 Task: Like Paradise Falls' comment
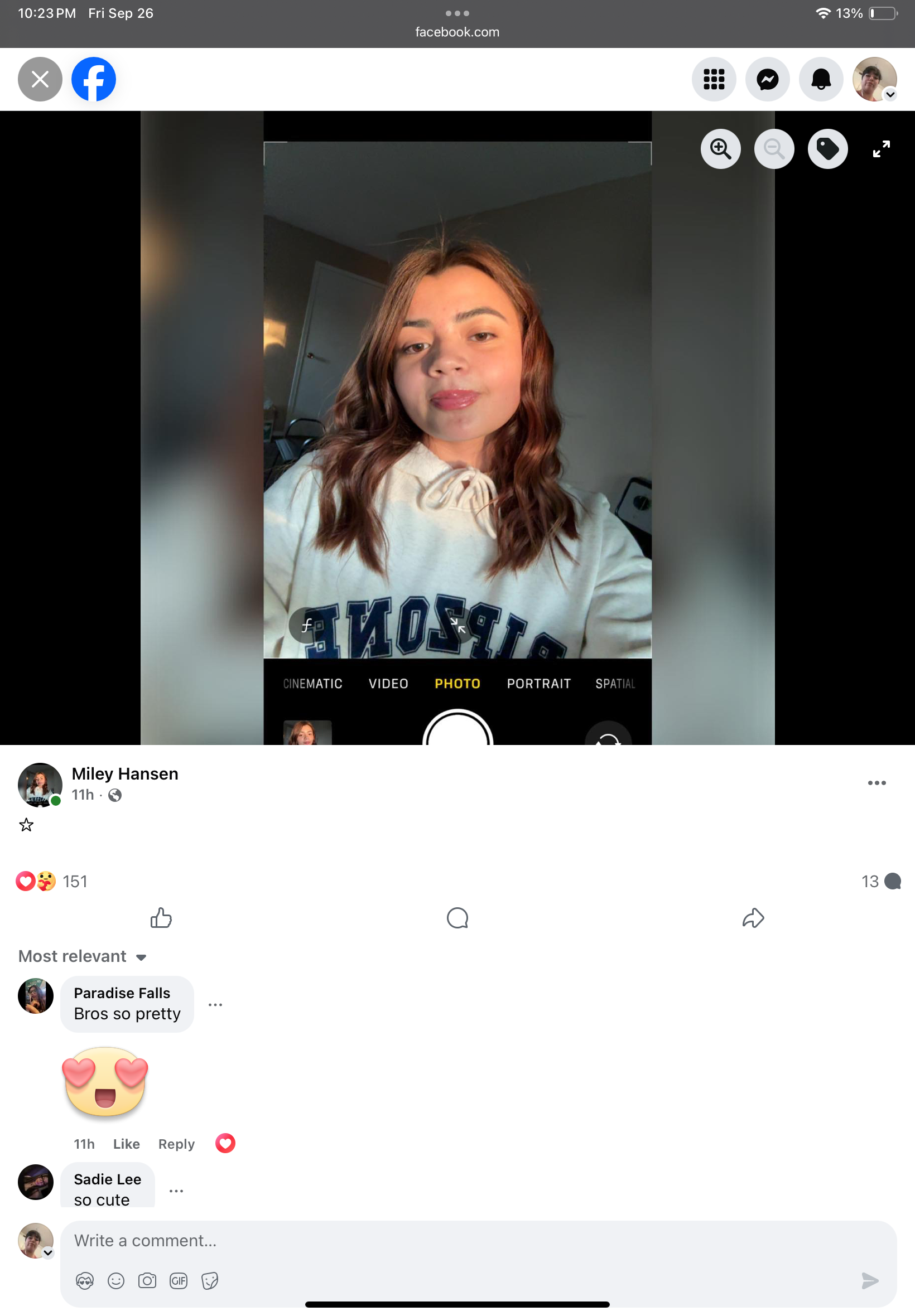click(x=126, y=1144)
